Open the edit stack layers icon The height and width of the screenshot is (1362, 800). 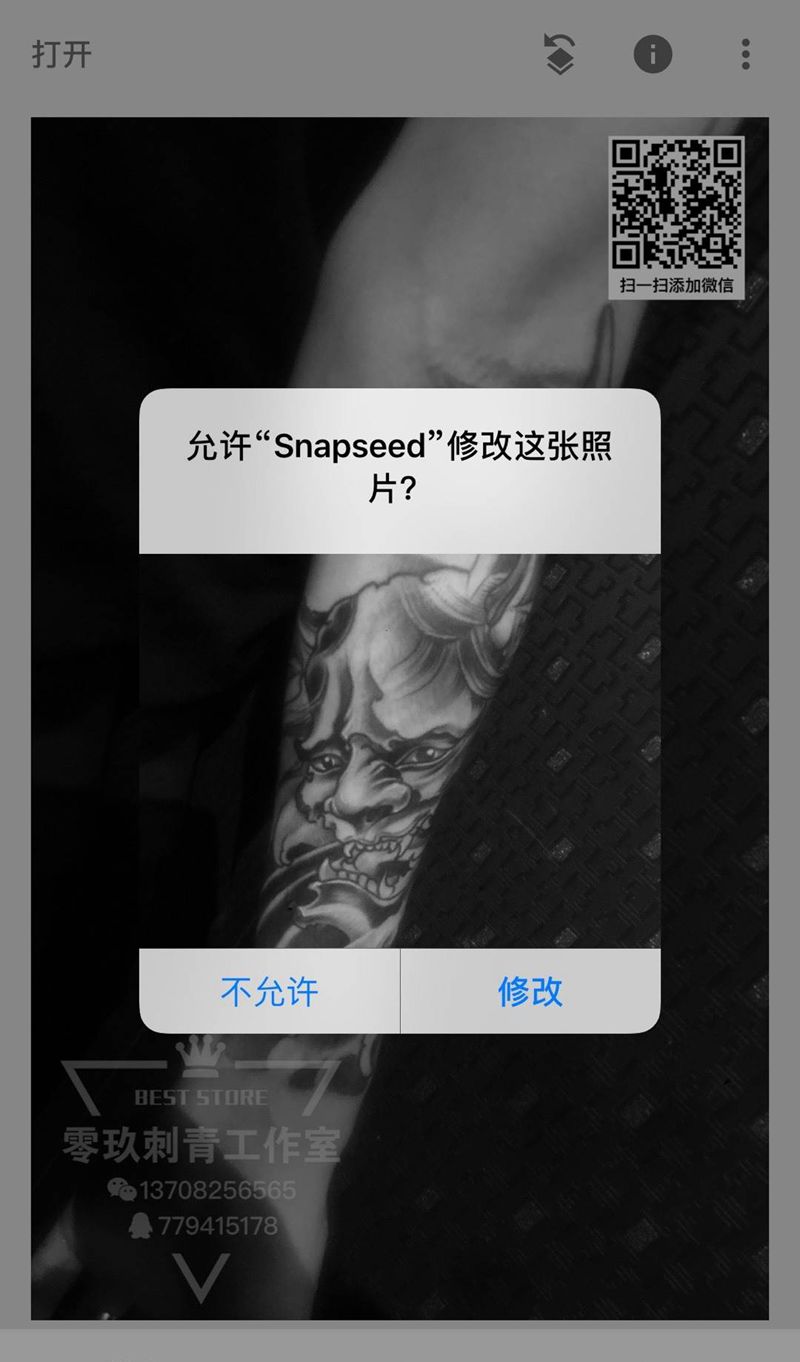pyautogui.click(x=559, y=54)
